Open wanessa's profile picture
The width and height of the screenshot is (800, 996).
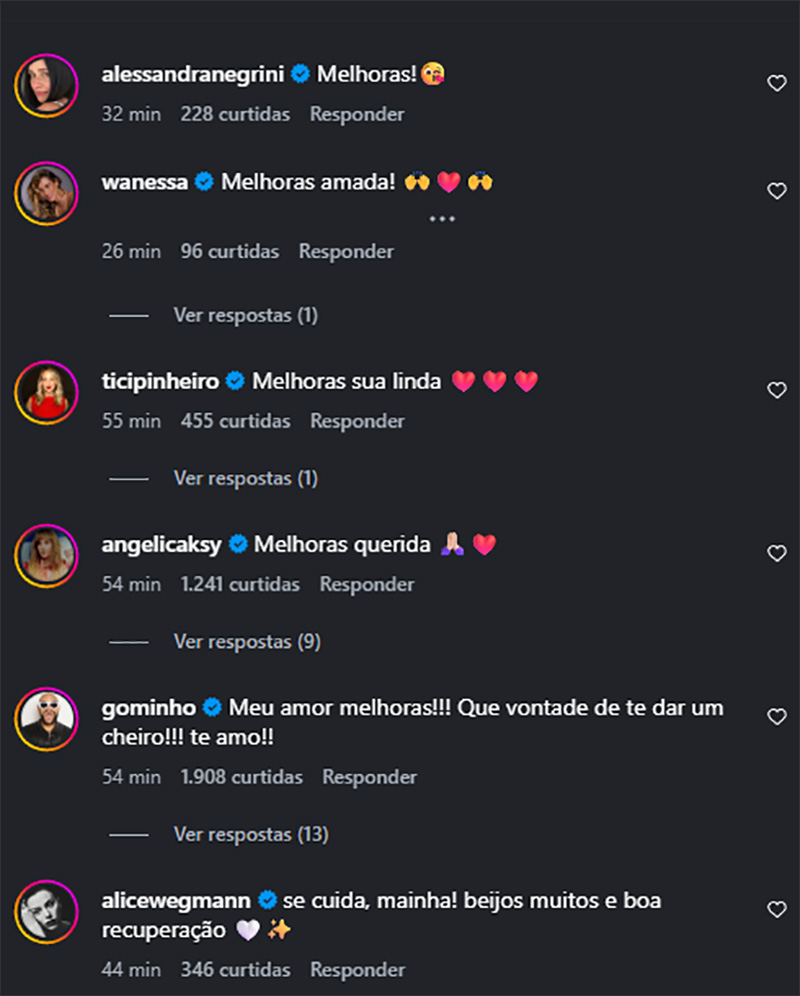(x=46, y=193)
